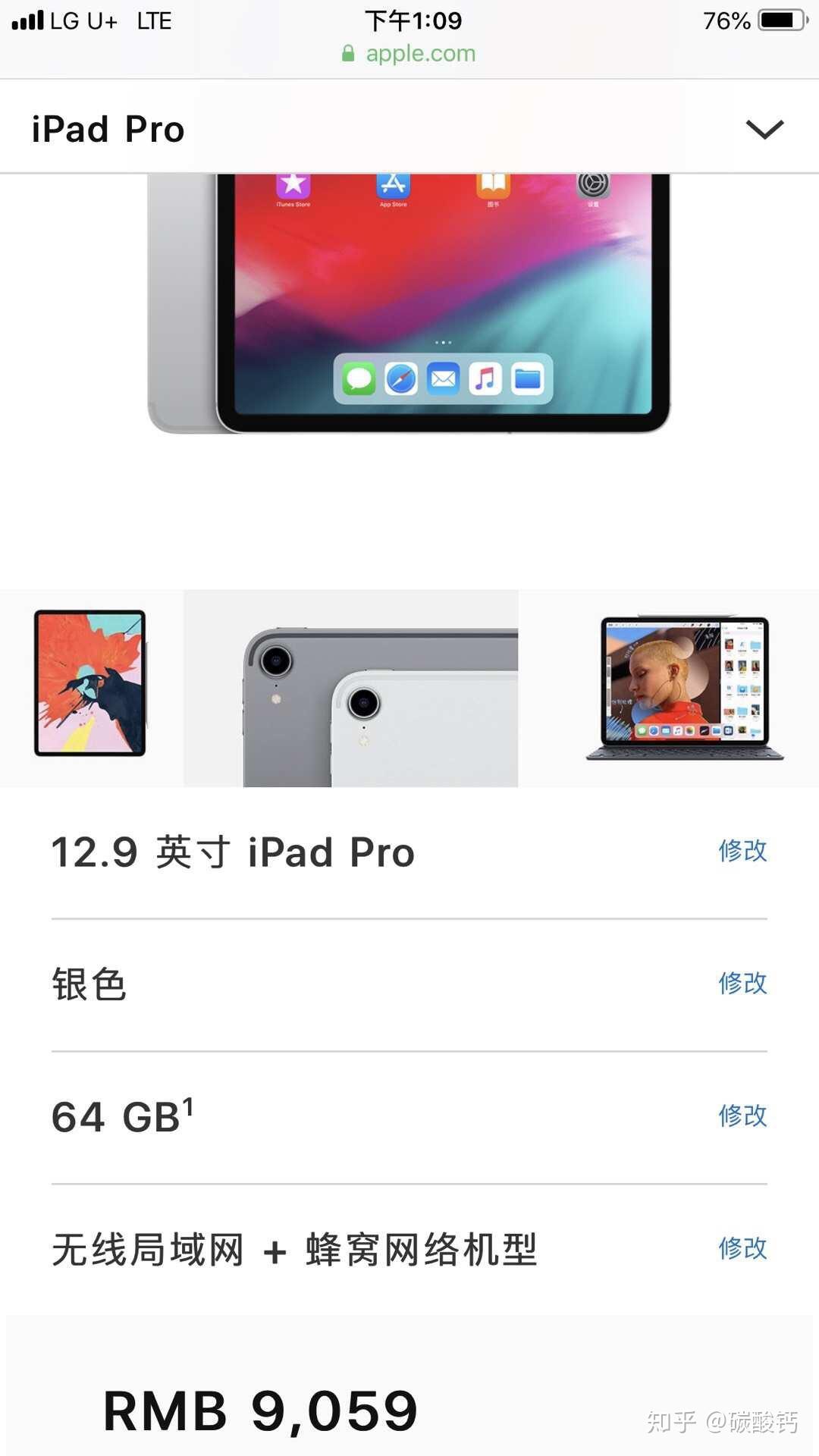Select the colorful front-view iPad thumbnail
The width and height of the screenshot is (819, 1456).
point(90,683)
